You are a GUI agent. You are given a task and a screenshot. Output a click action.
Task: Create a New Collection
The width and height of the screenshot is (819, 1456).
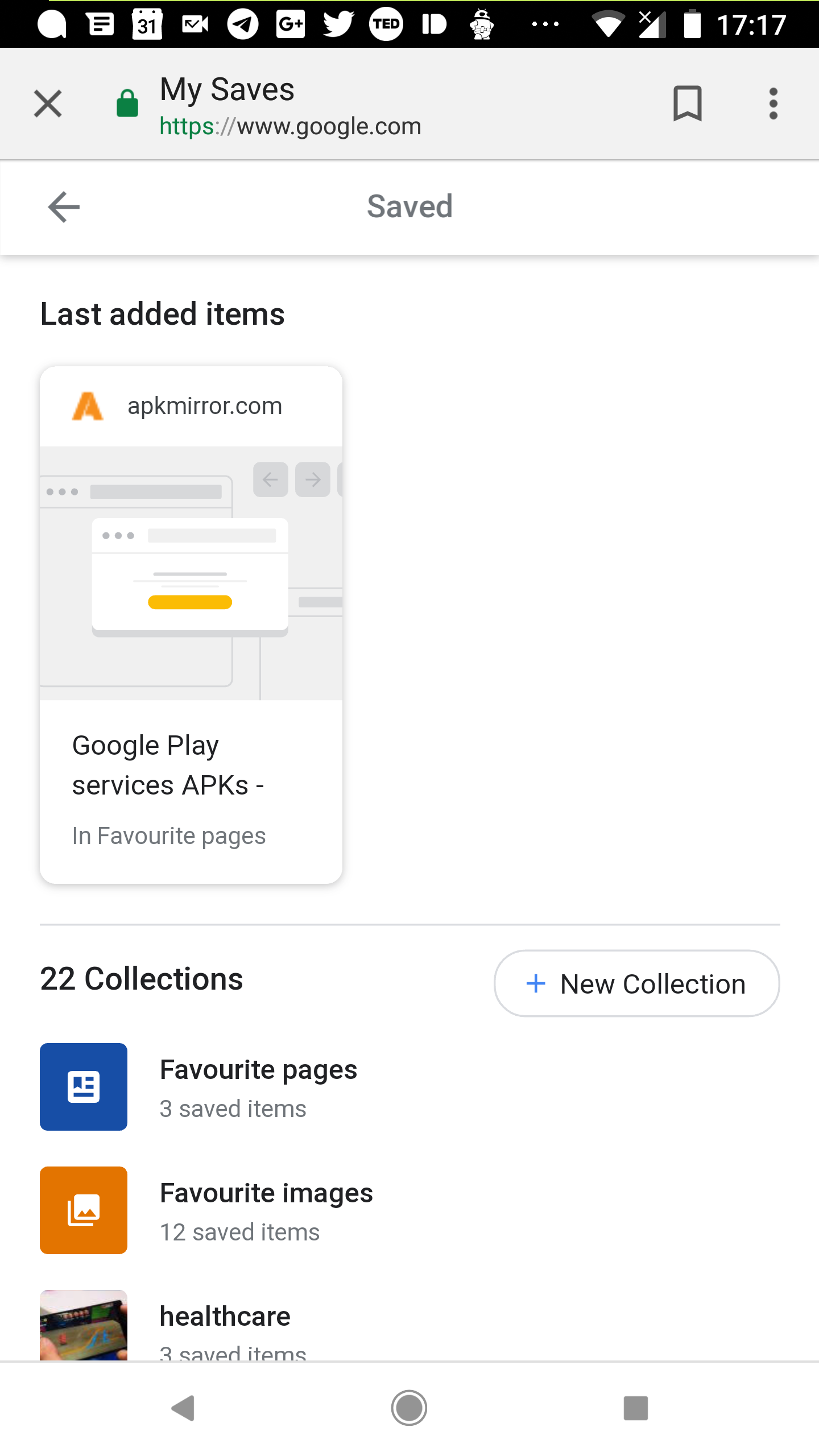click(x=636, y=983)
